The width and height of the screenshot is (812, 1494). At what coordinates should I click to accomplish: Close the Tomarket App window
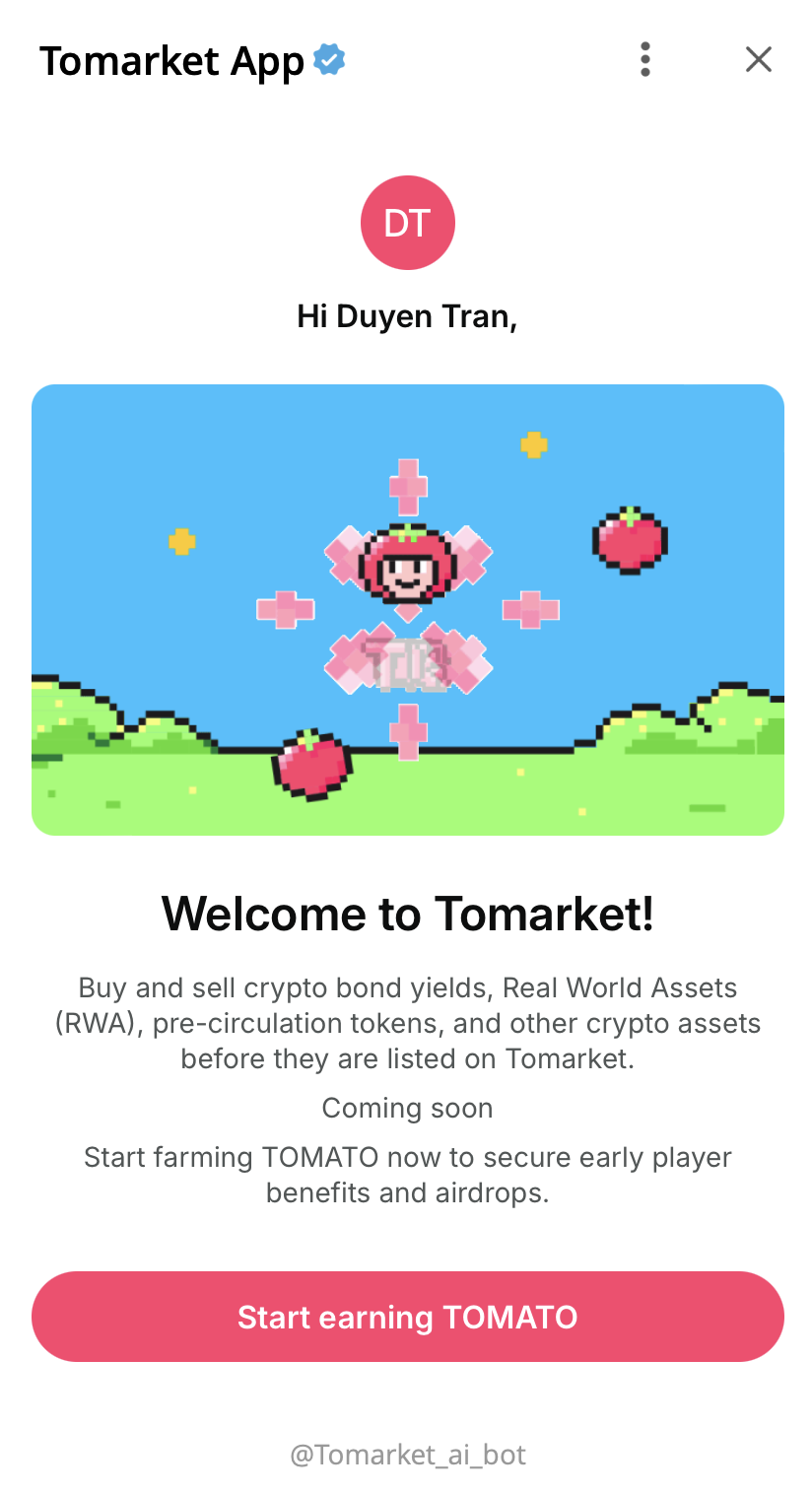point(758,60)
